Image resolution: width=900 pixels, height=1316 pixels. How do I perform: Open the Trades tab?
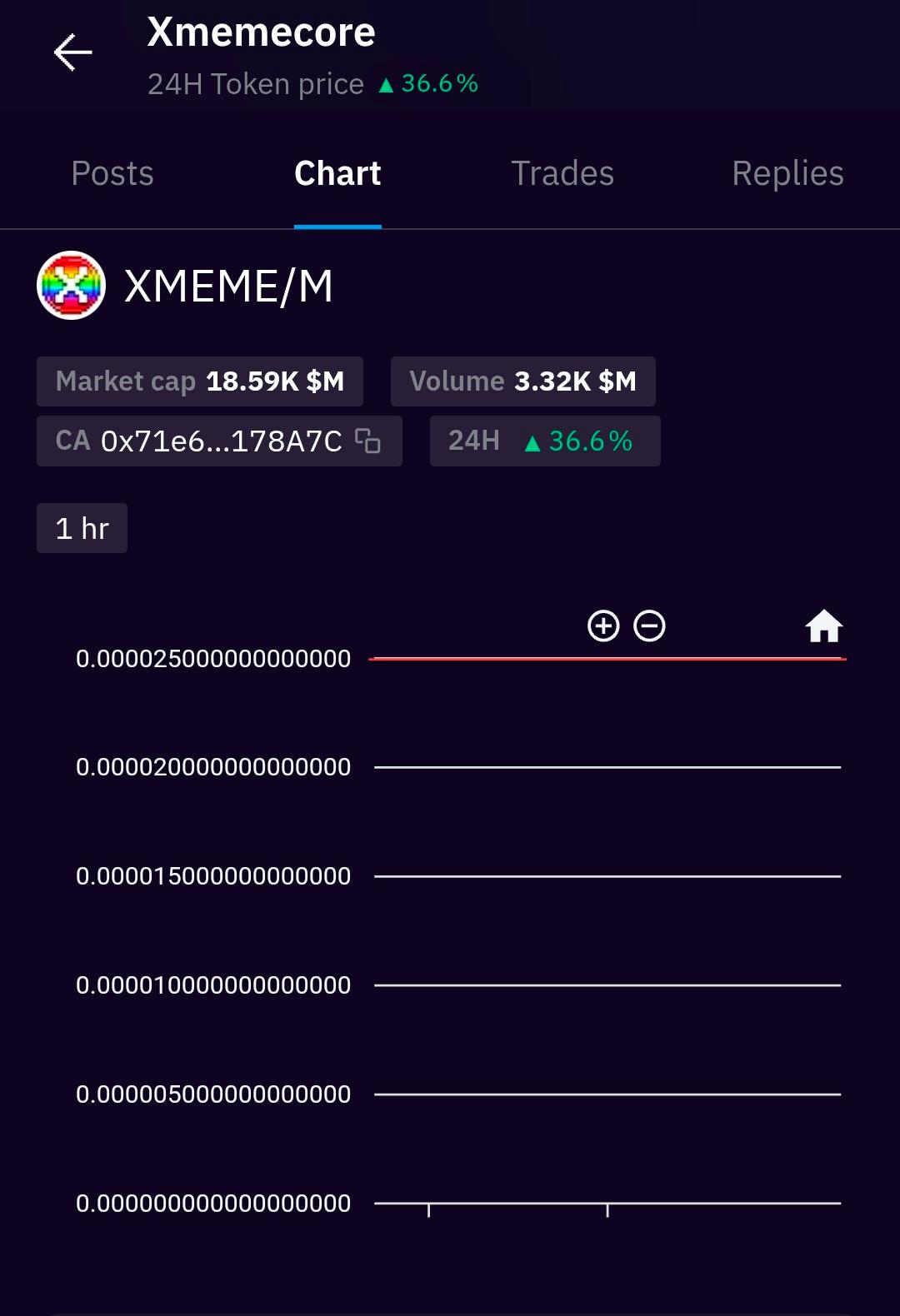pos(562,173)
